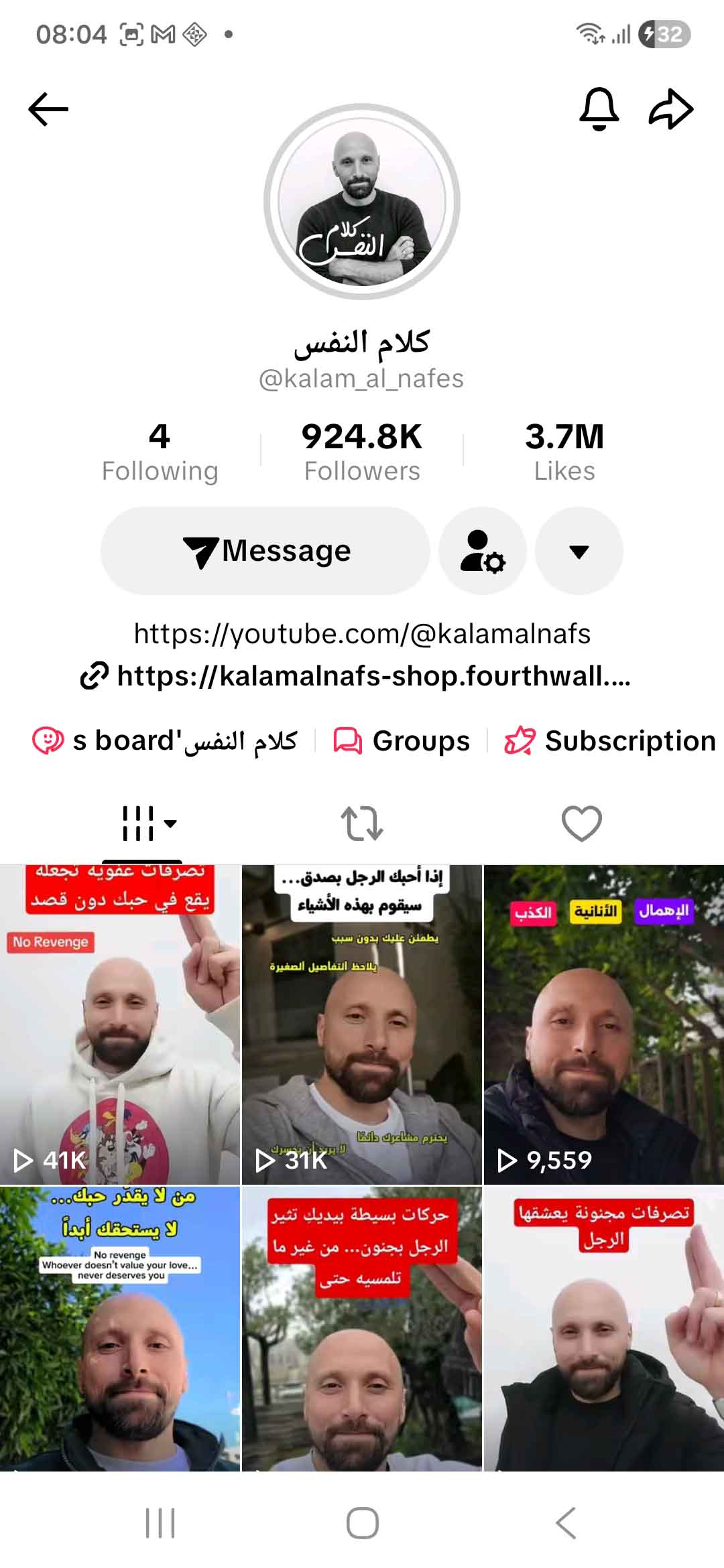Play the video with 31K views

362,1025
